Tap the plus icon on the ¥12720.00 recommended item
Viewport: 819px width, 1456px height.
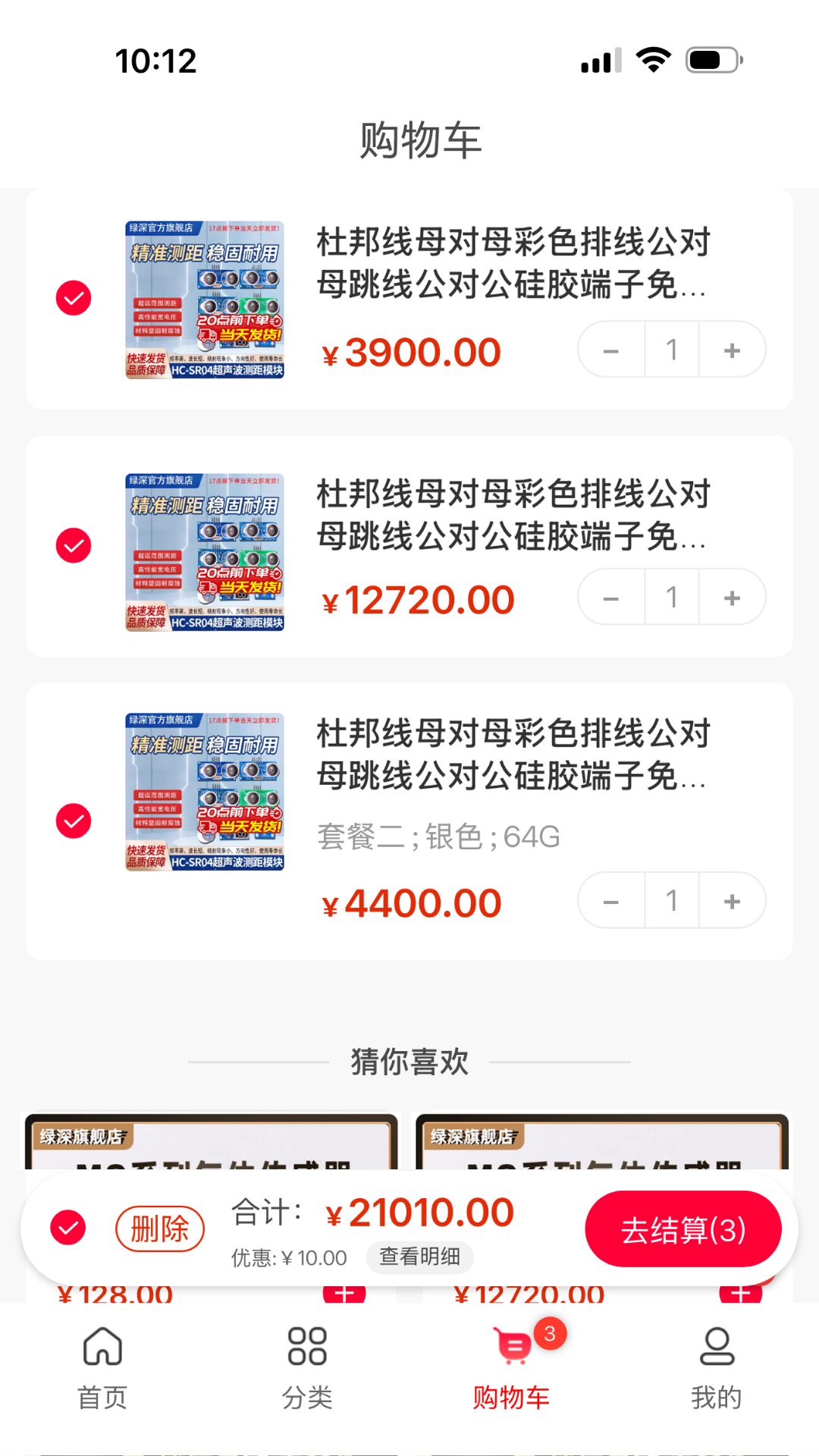click(x=739, y=1294)
